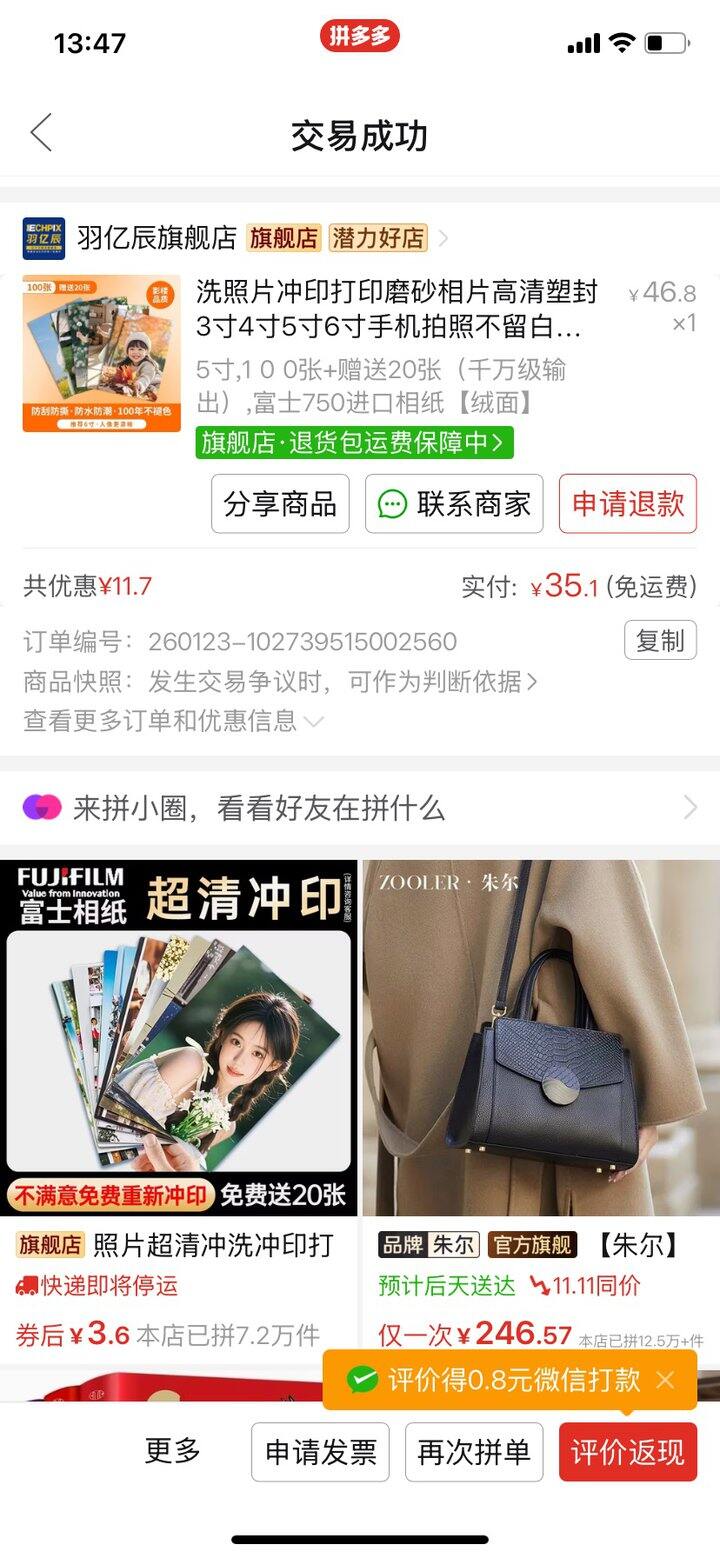The image size is (720, 1558).
Task: Dismiss the 评价得0.8元微信打款 tooltip
Action: point(666,1381)
